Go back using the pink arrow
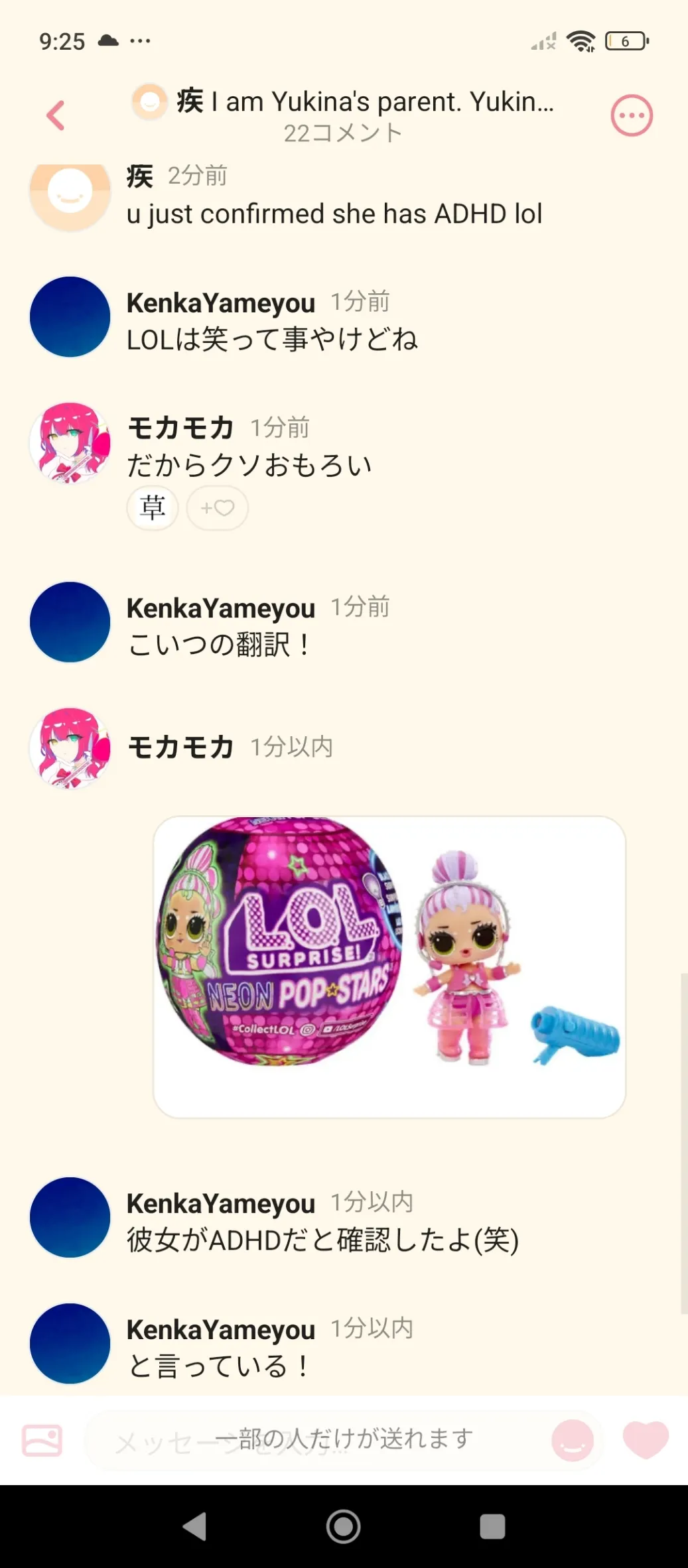 click(x=56, y=115)
